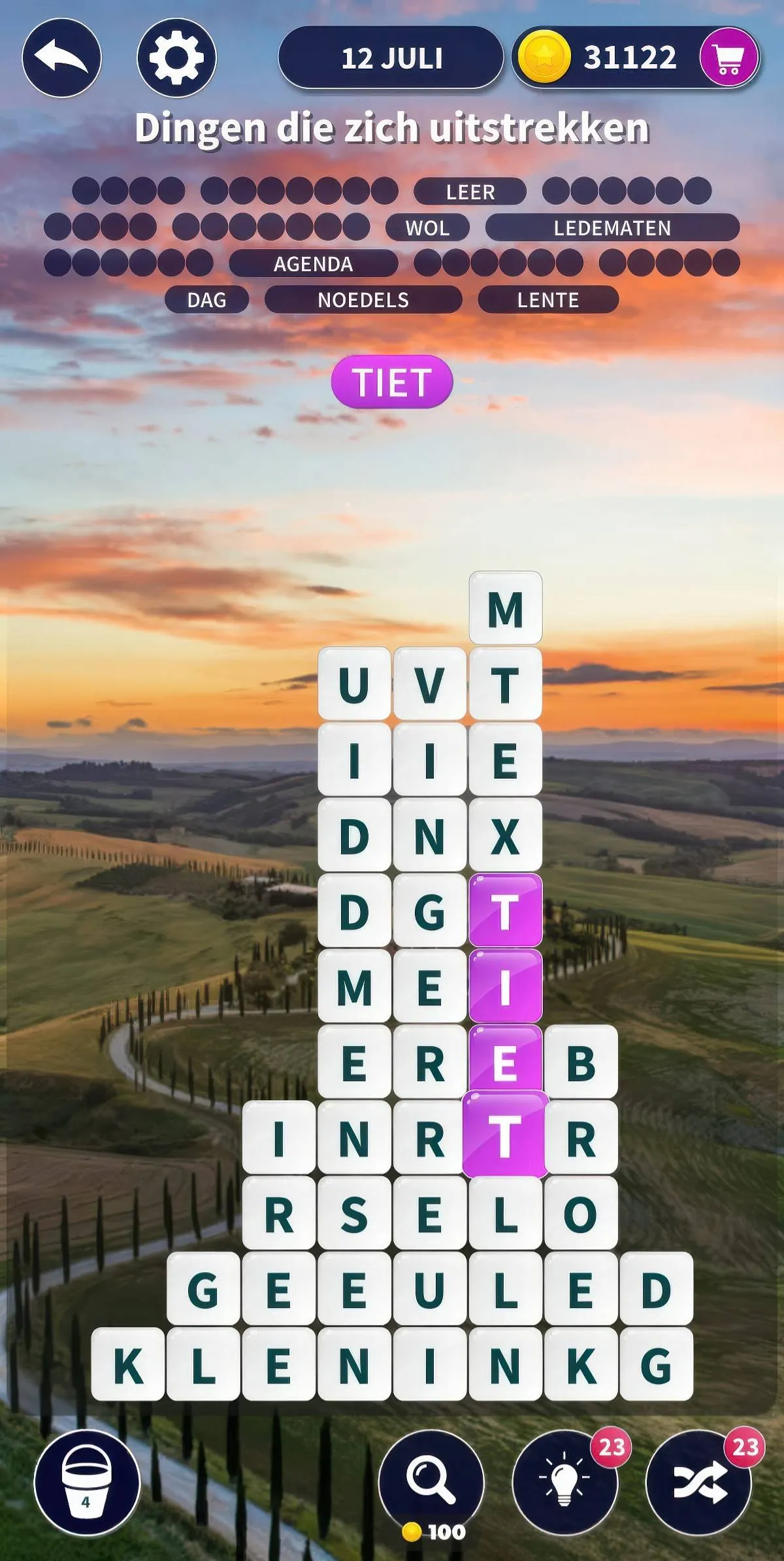The width and height of the screenshot is (784, 1561).
Task: Use the lightbulb hint
Action: [565, 1481]
